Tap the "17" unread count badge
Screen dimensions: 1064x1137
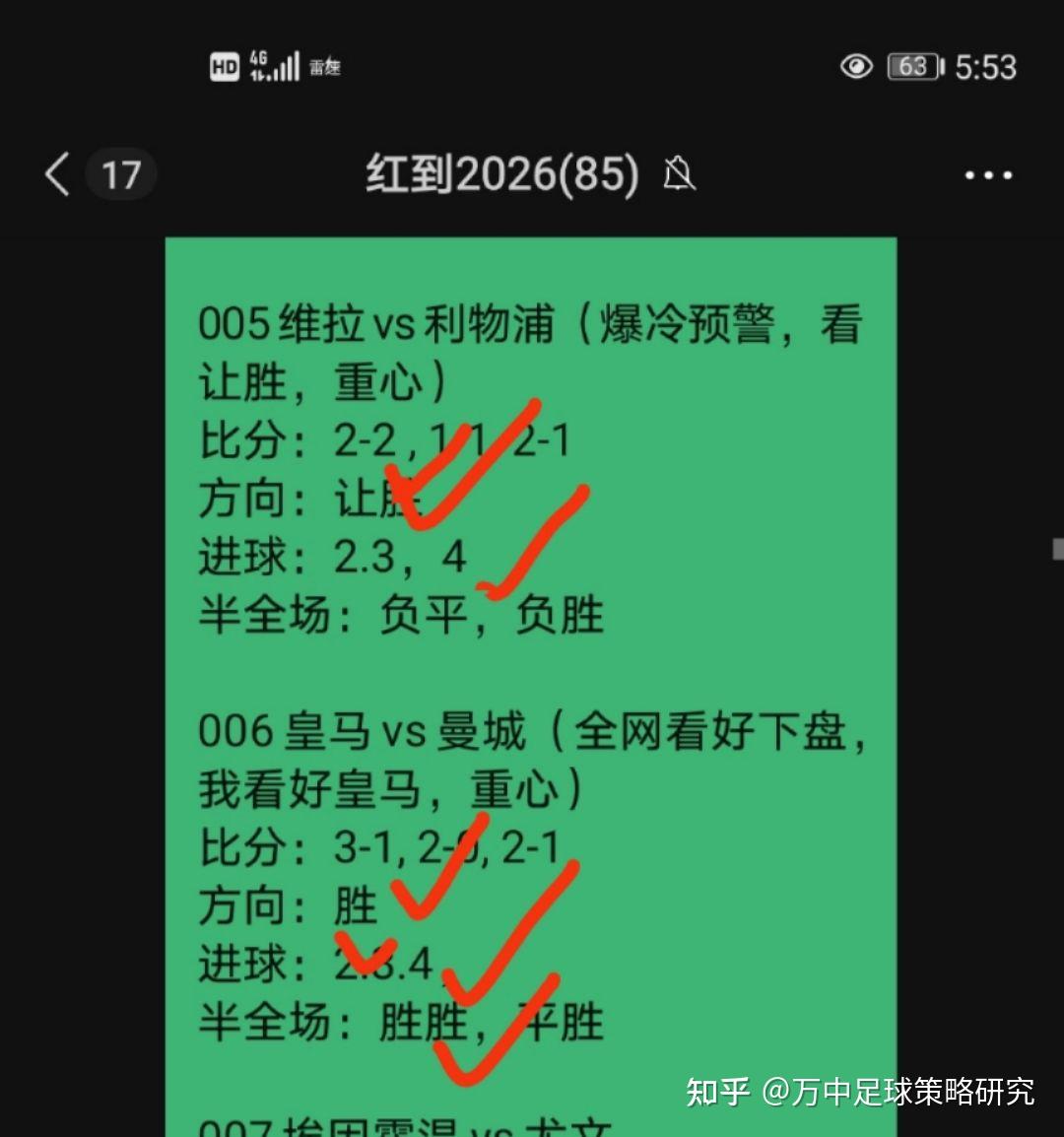click(x=120, y=172)
